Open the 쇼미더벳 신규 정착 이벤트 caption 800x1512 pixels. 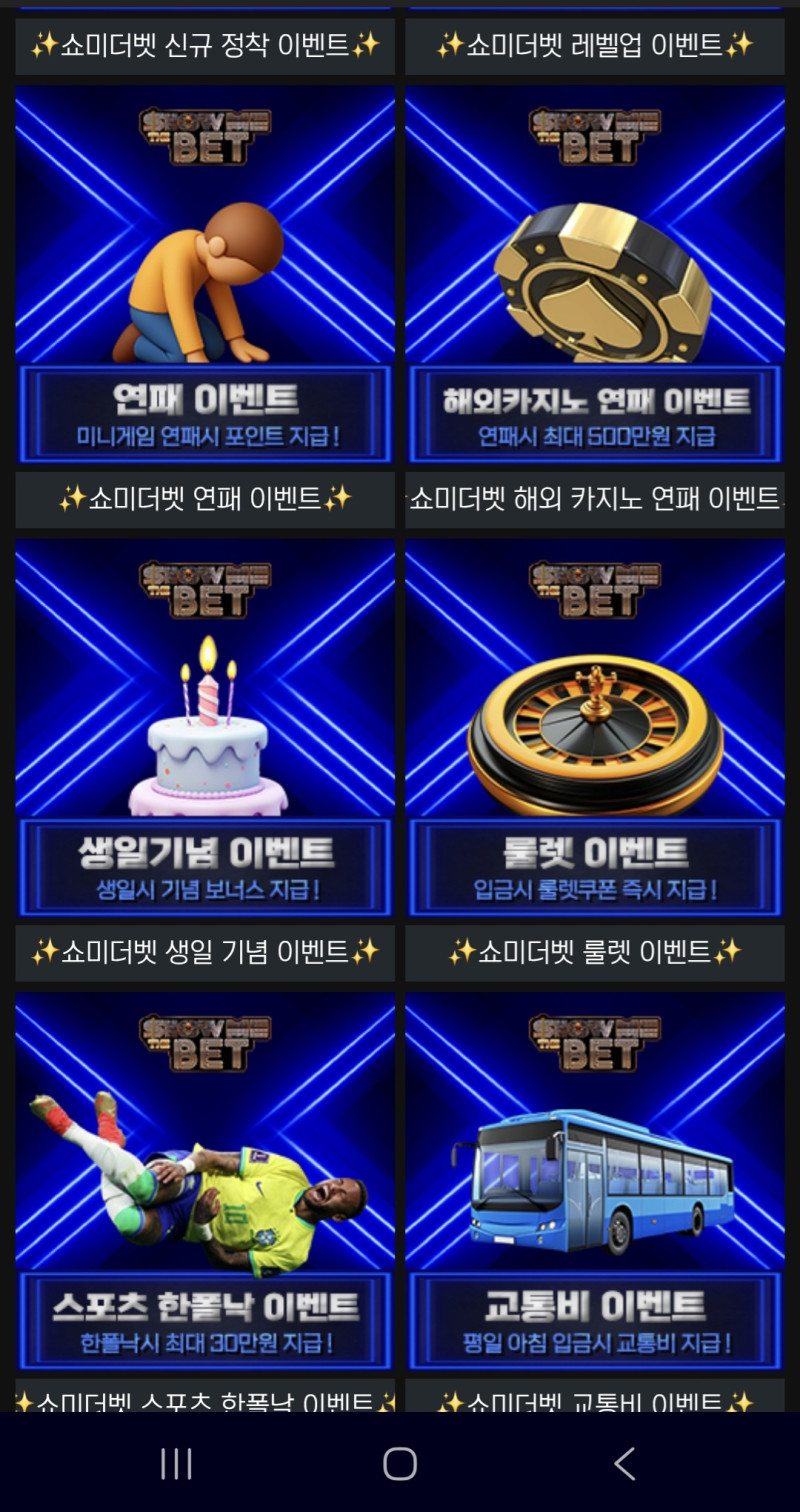[205, 45]
